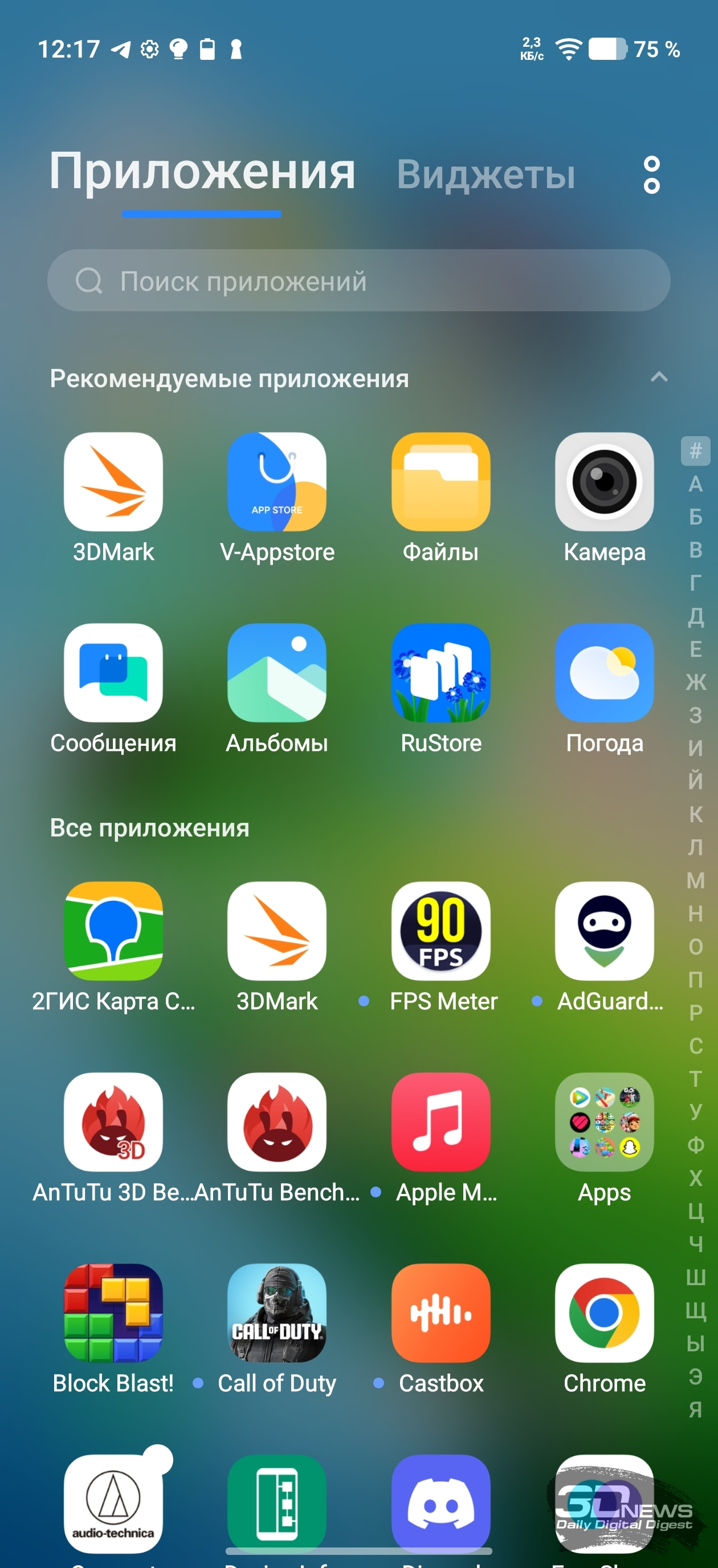Viewport: 718px width, 1568px height.
Task: Launch RuStore
Action: point(440,673)
